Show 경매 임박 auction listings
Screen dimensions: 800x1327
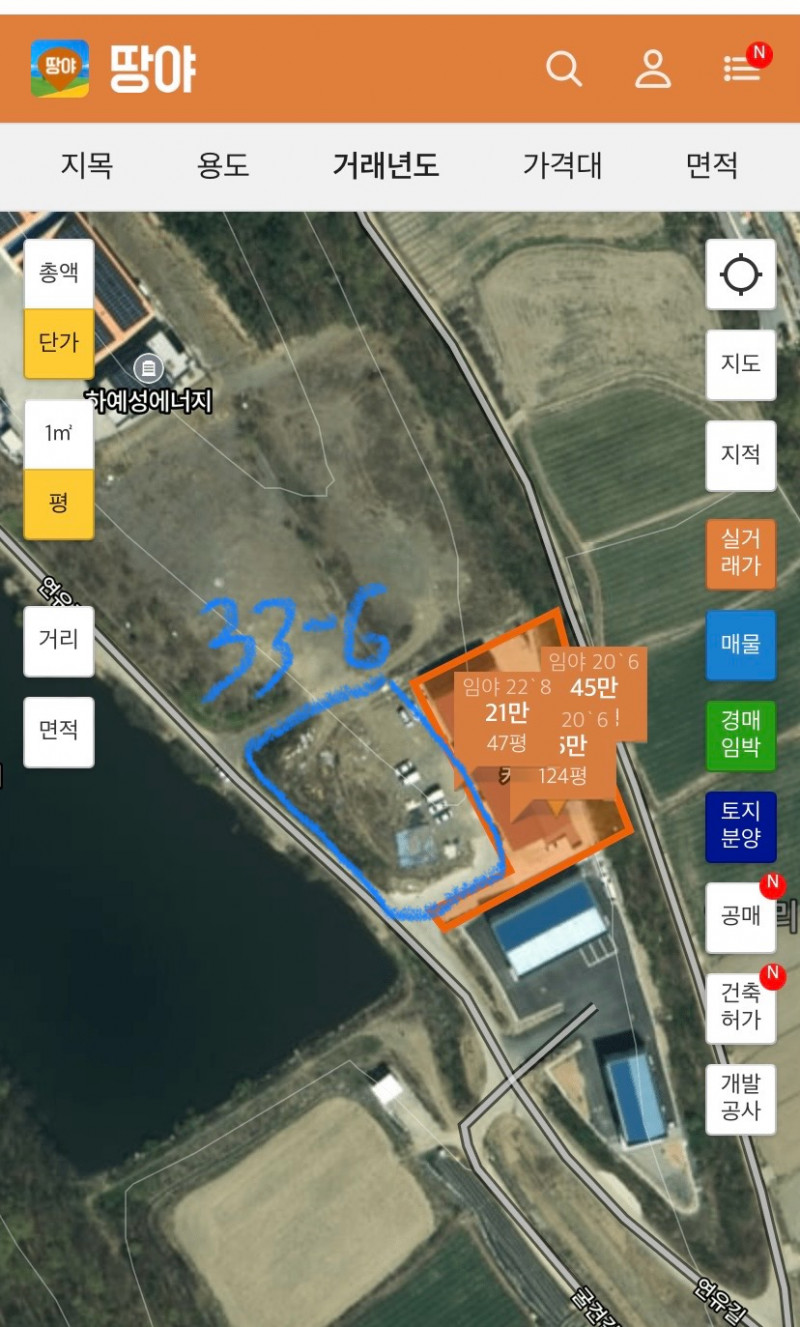741,735
